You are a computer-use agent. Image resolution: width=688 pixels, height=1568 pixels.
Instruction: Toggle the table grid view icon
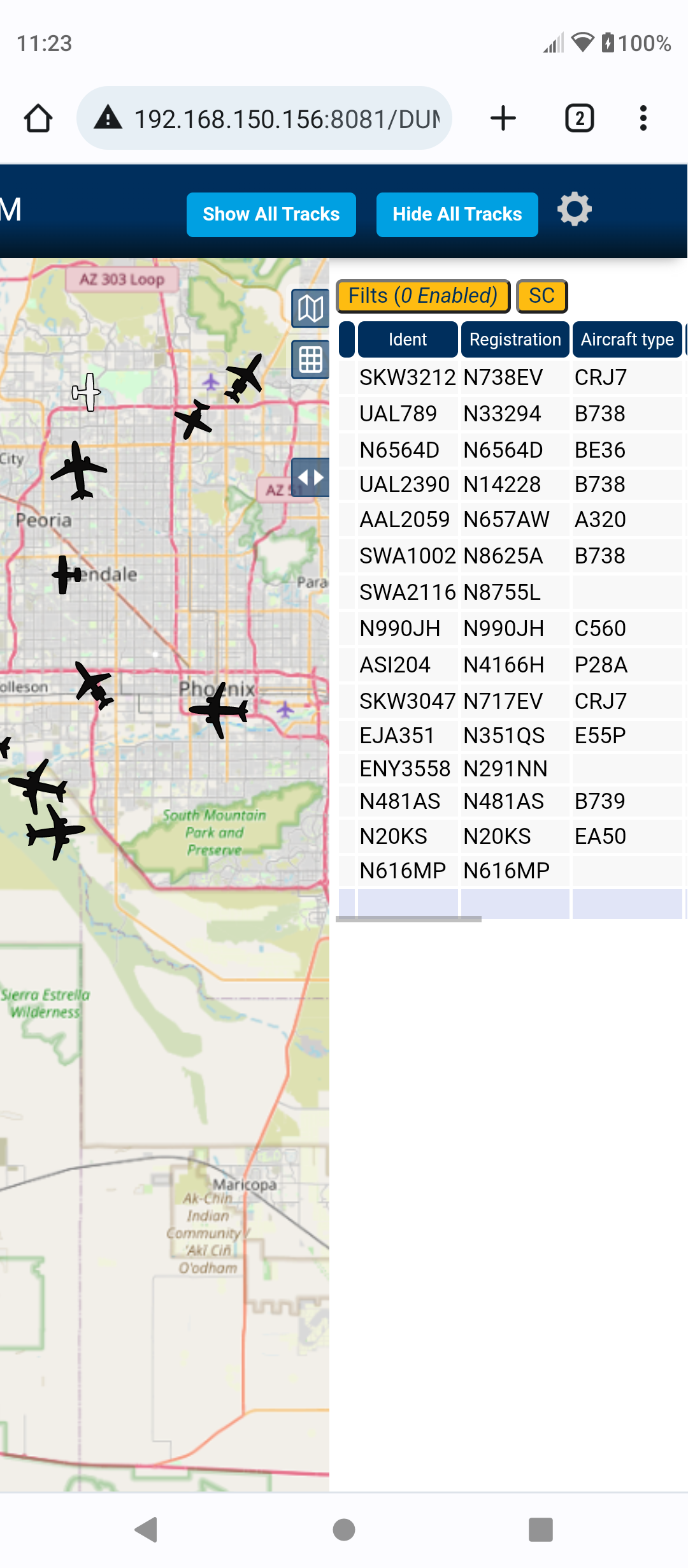[310, 359]
